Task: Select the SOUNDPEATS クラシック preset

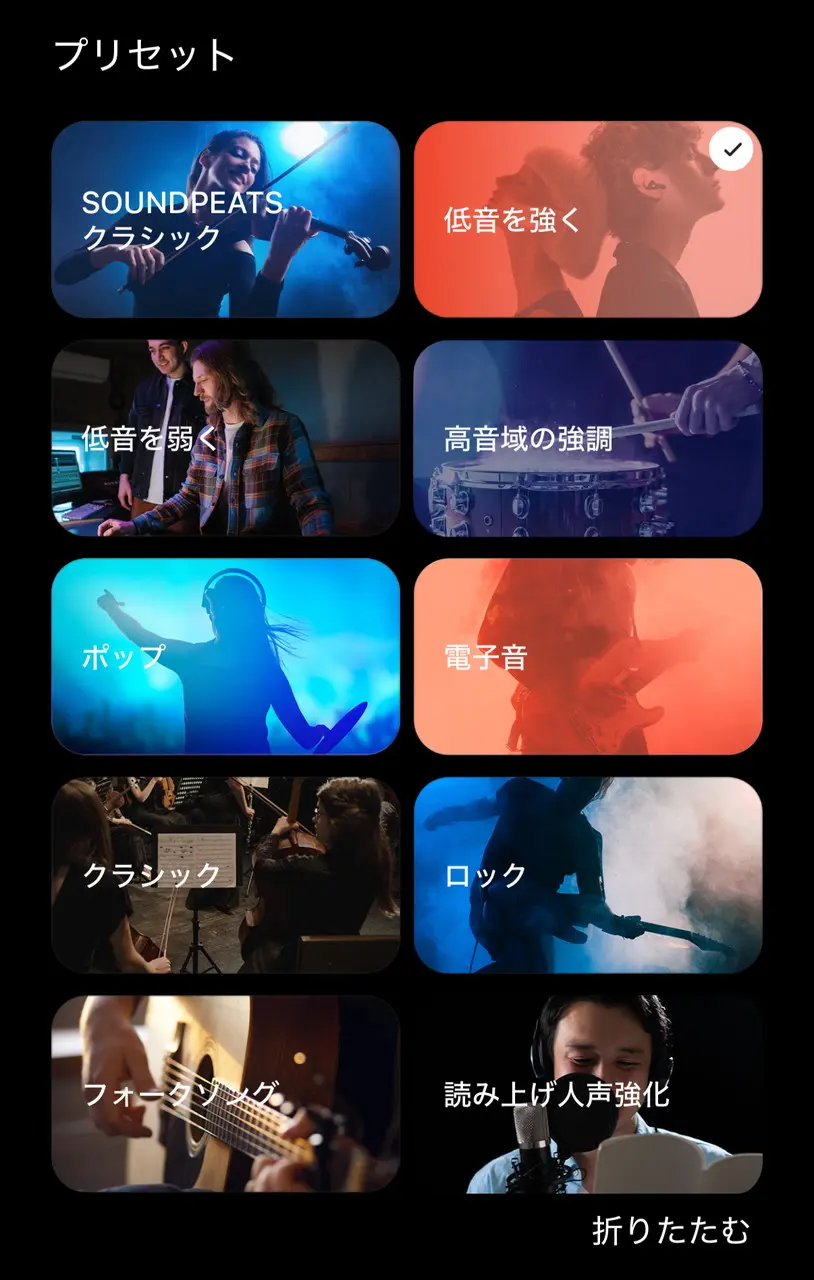Action: point(225,219)
